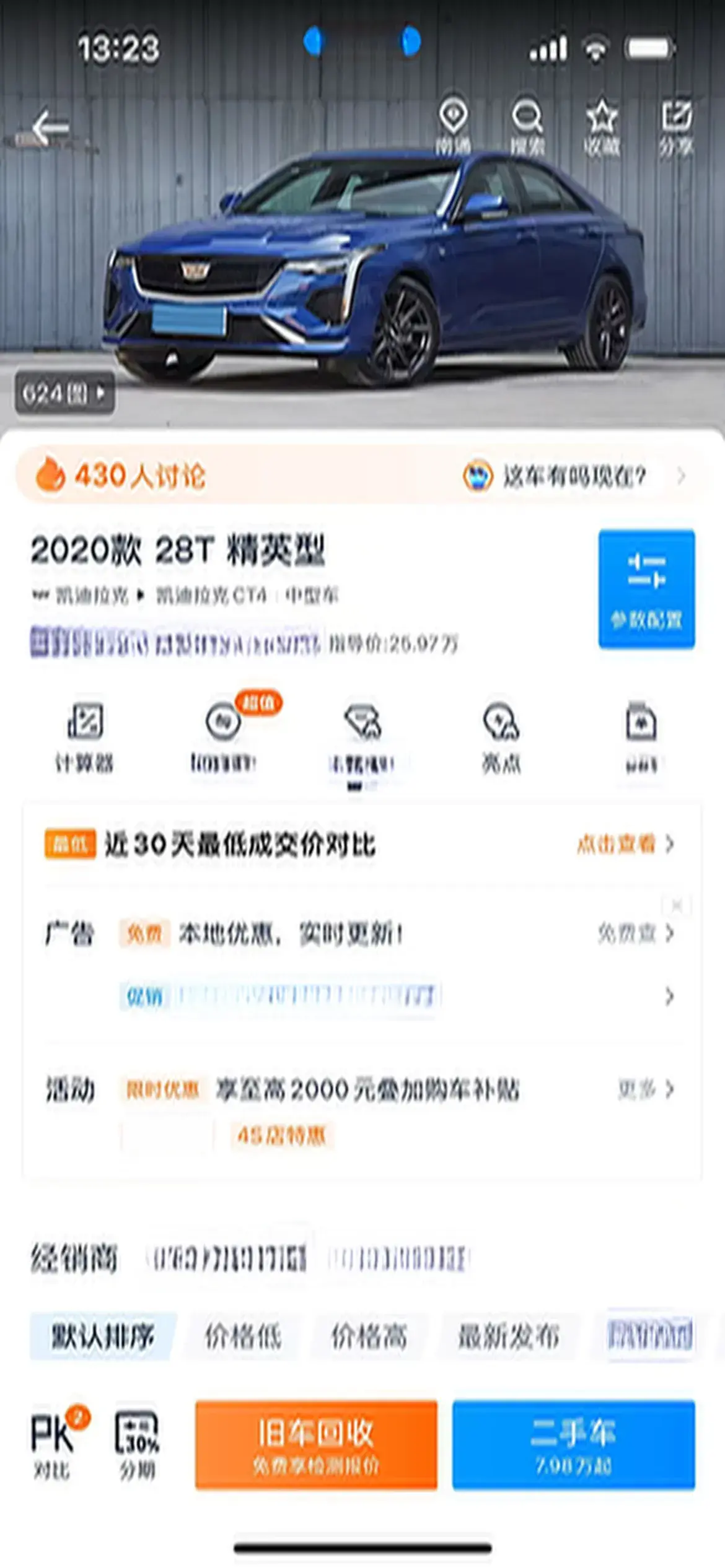Screen dimensions: 725x1568
Task: Open the 本地优惠 免费查 ad row
Action: [635, 933]
